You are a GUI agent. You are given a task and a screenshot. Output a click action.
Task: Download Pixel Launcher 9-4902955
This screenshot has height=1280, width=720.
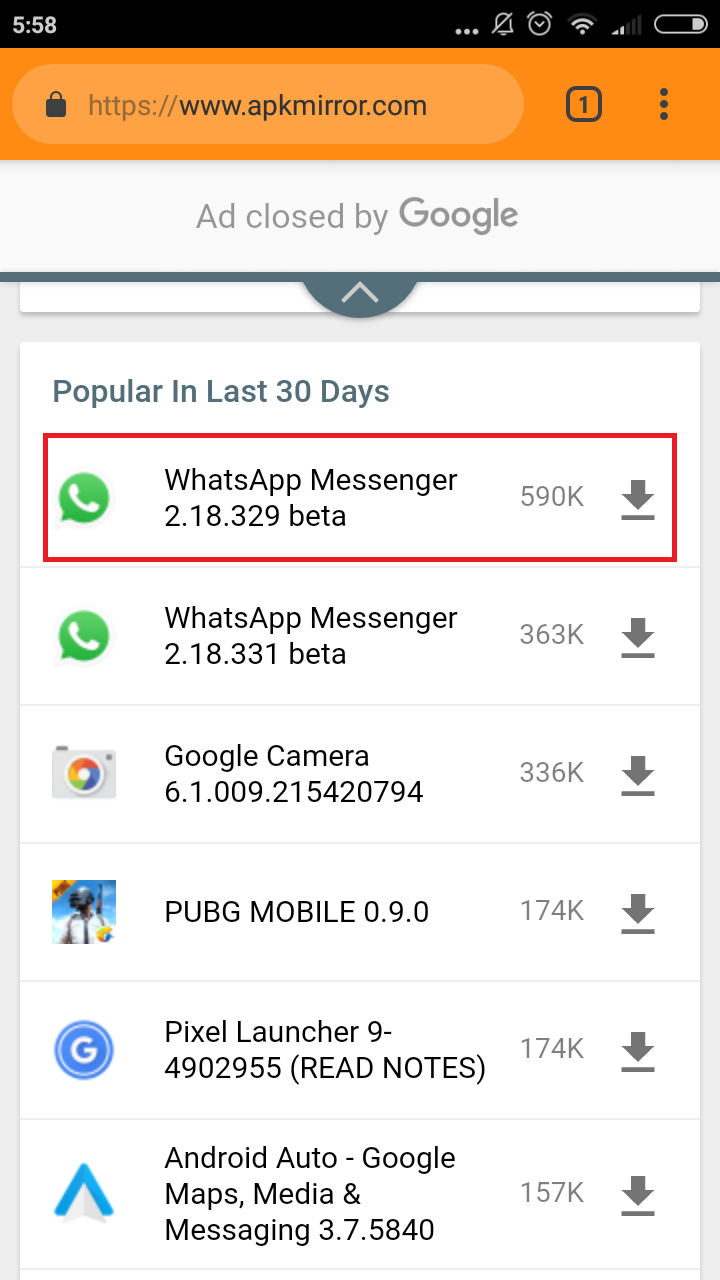[638, 1050]
